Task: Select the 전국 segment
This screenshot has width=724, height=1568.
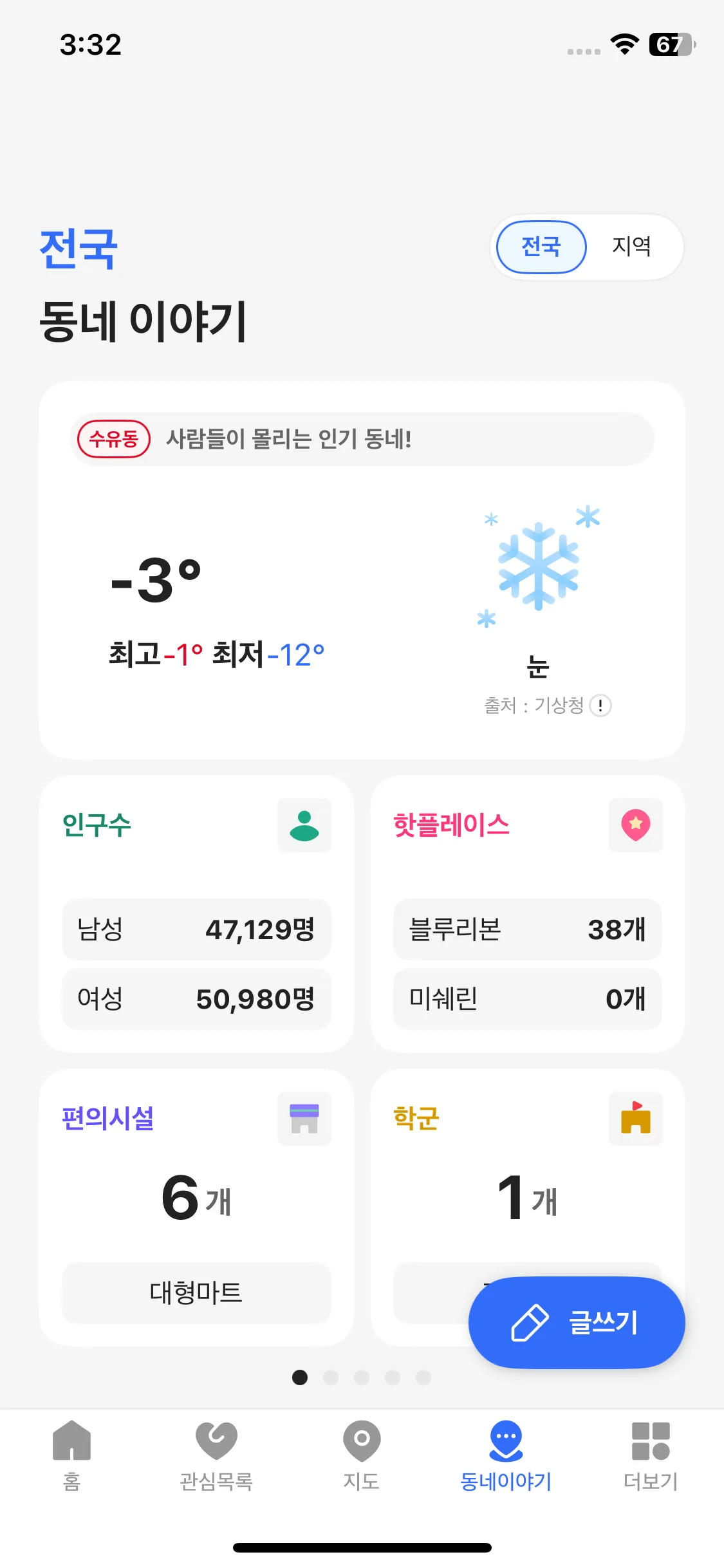Action: 541,247
